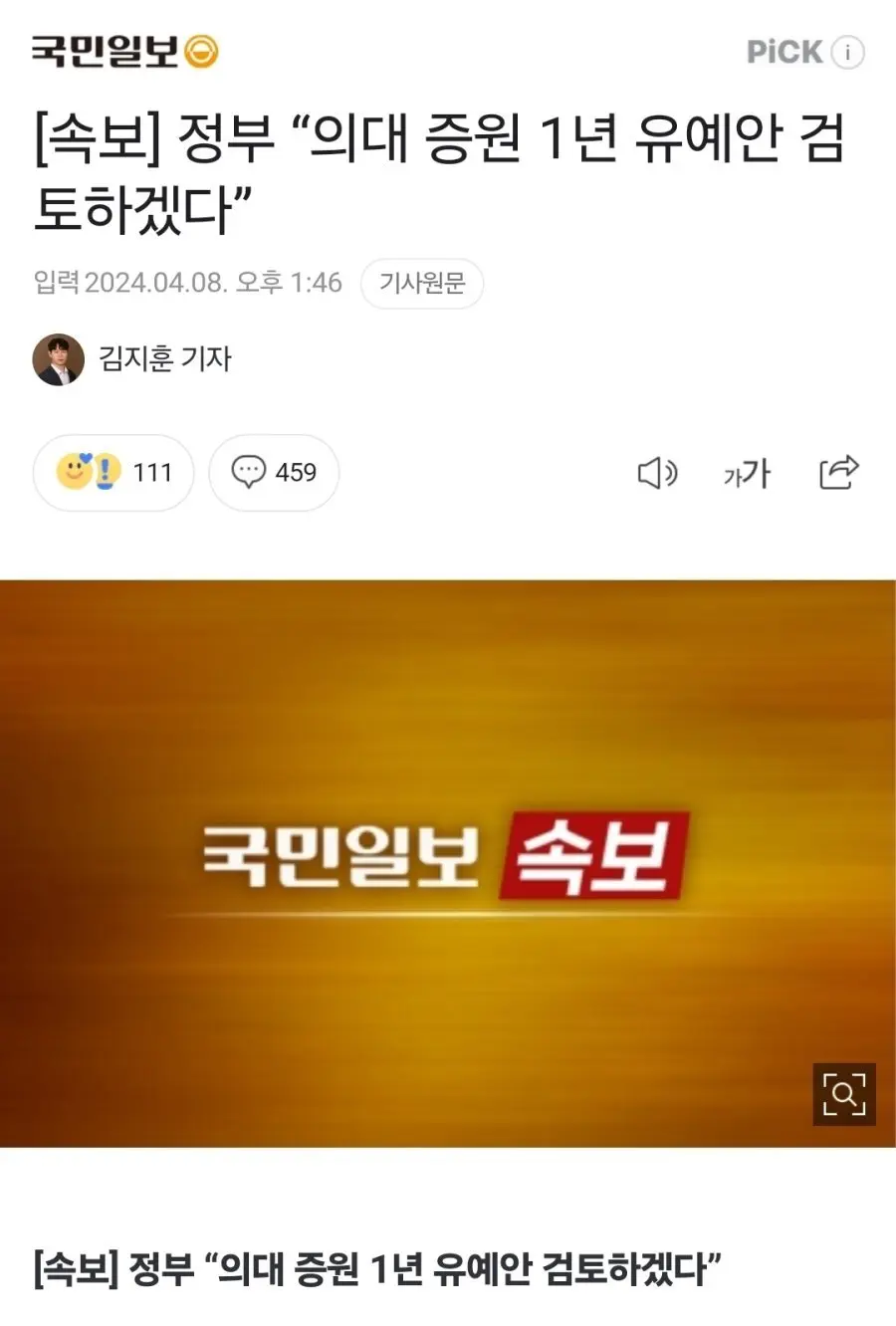The width and height of the screenshot is (896, 1326).
Task: Share this article
Action: coord(838,472)
